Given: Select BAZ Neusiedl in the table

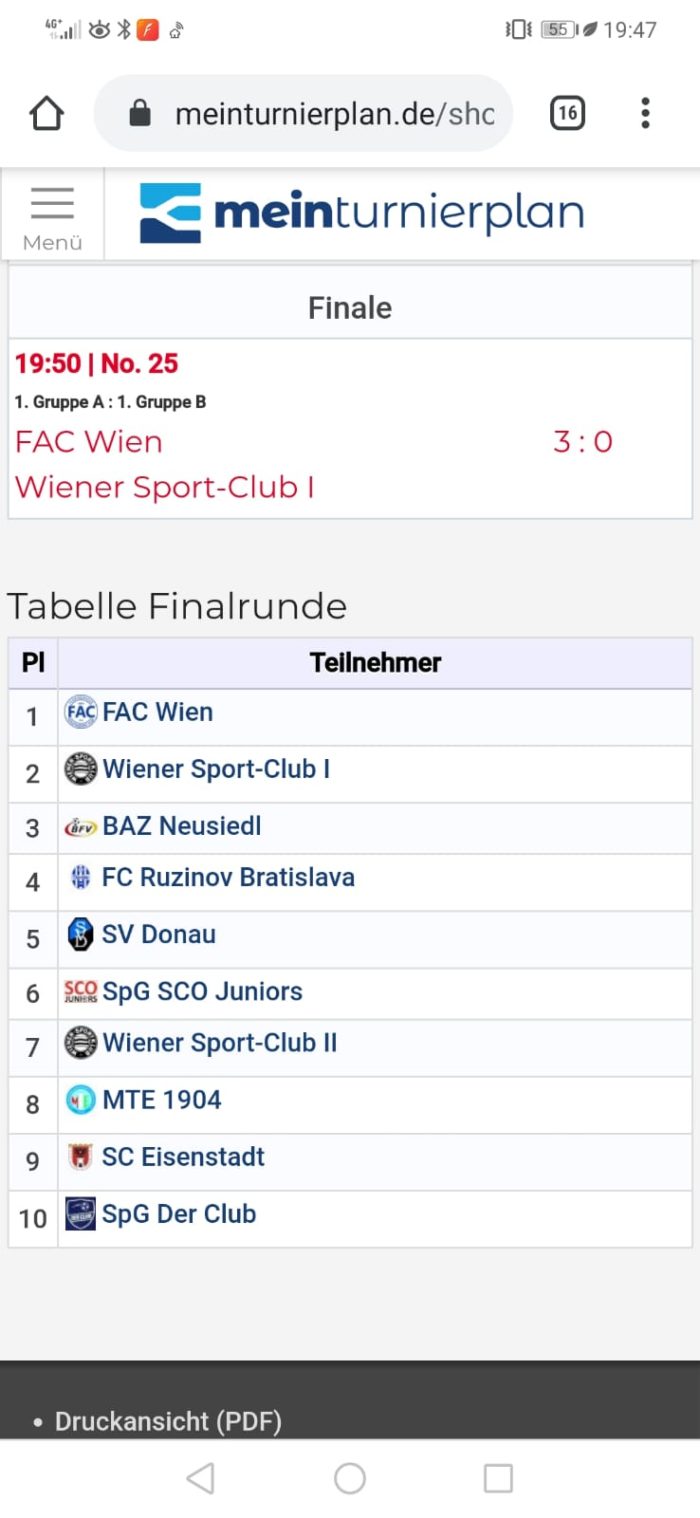Looking at the screenshot, I should [182, 826].
